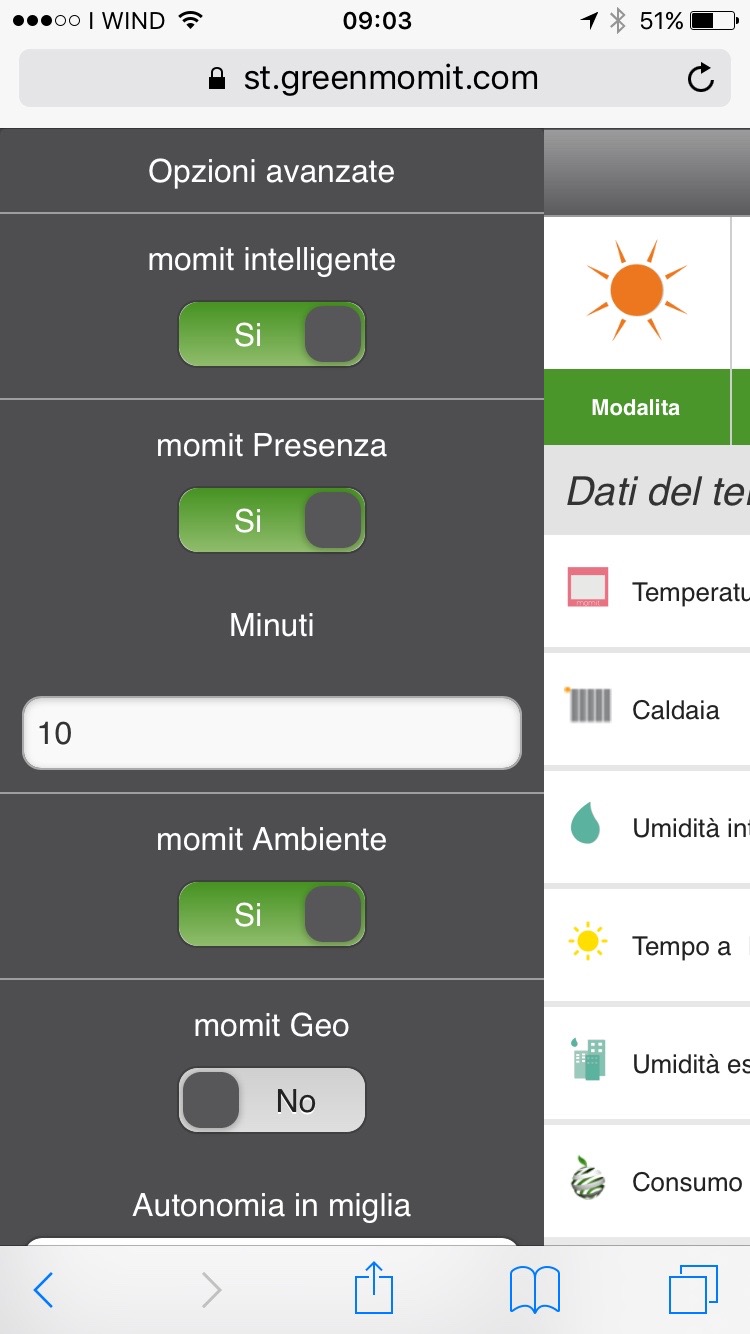This screenshot has height=1334, width=750.
Task: Select the Modalita tab
Action: [x=636, y=407]
